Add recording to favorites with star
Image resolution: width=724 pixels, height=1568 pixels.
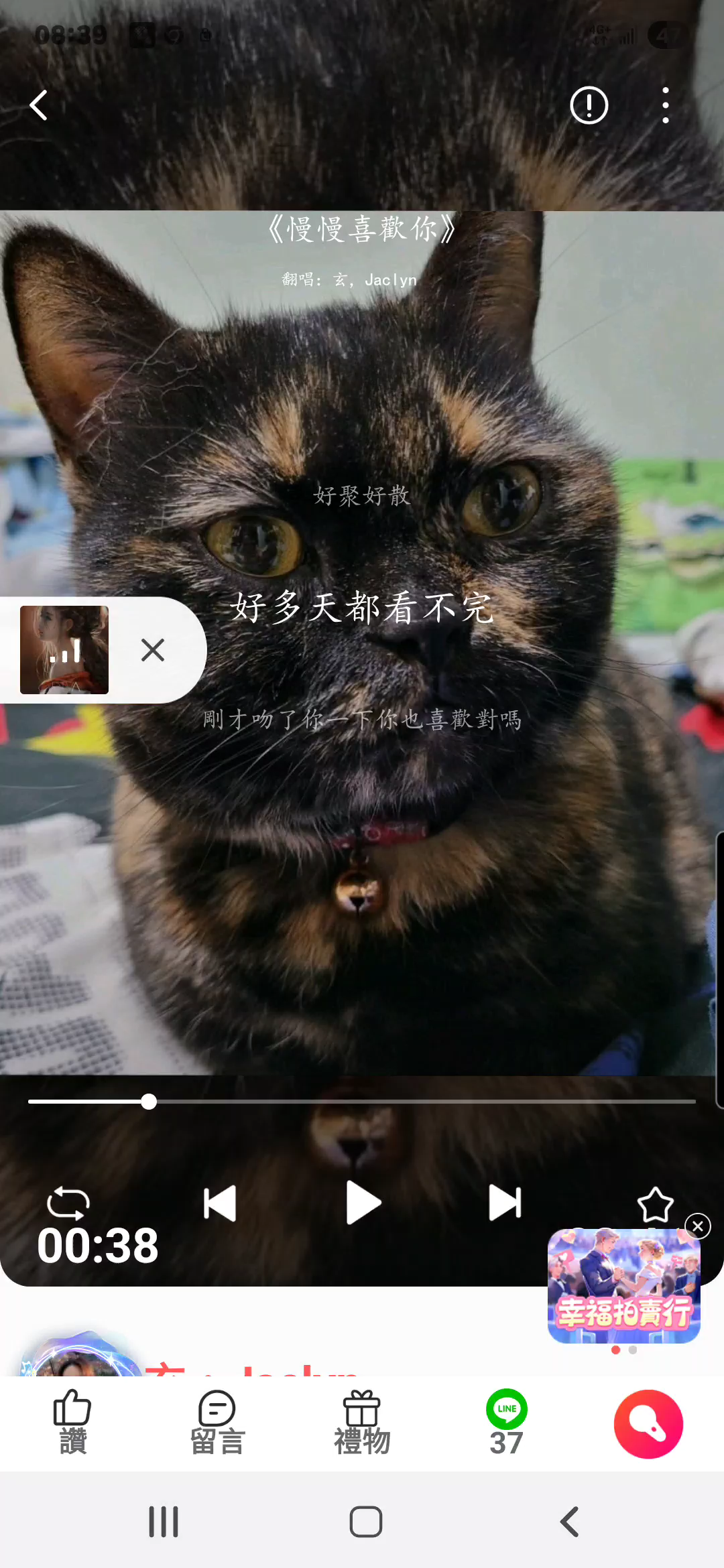pos(655,1205)
